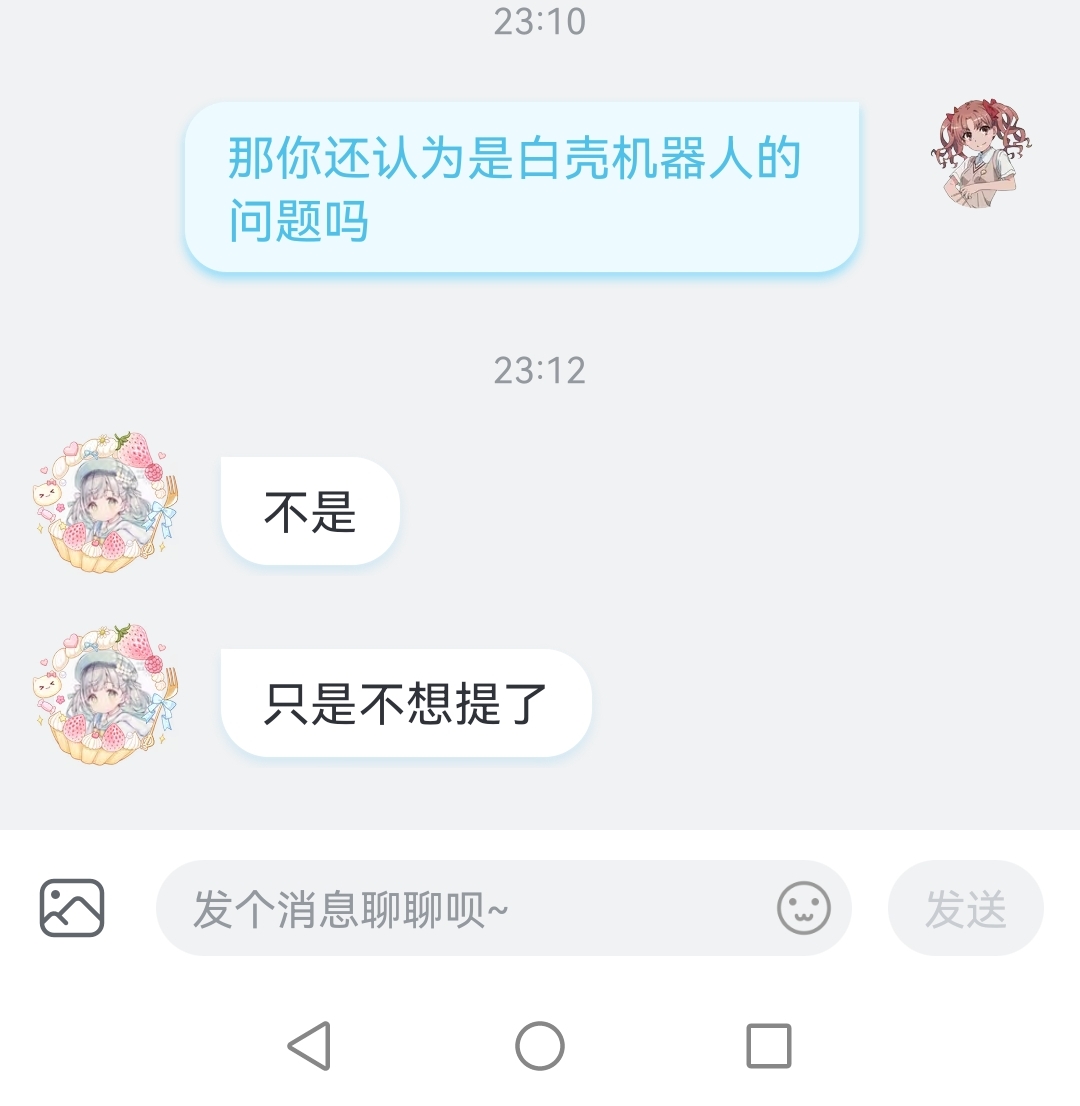The width and height of the screenshot is (1080, 1106).
Task: Tap the message field "发个消息聊聊呗~"
Action: (460, 909)
